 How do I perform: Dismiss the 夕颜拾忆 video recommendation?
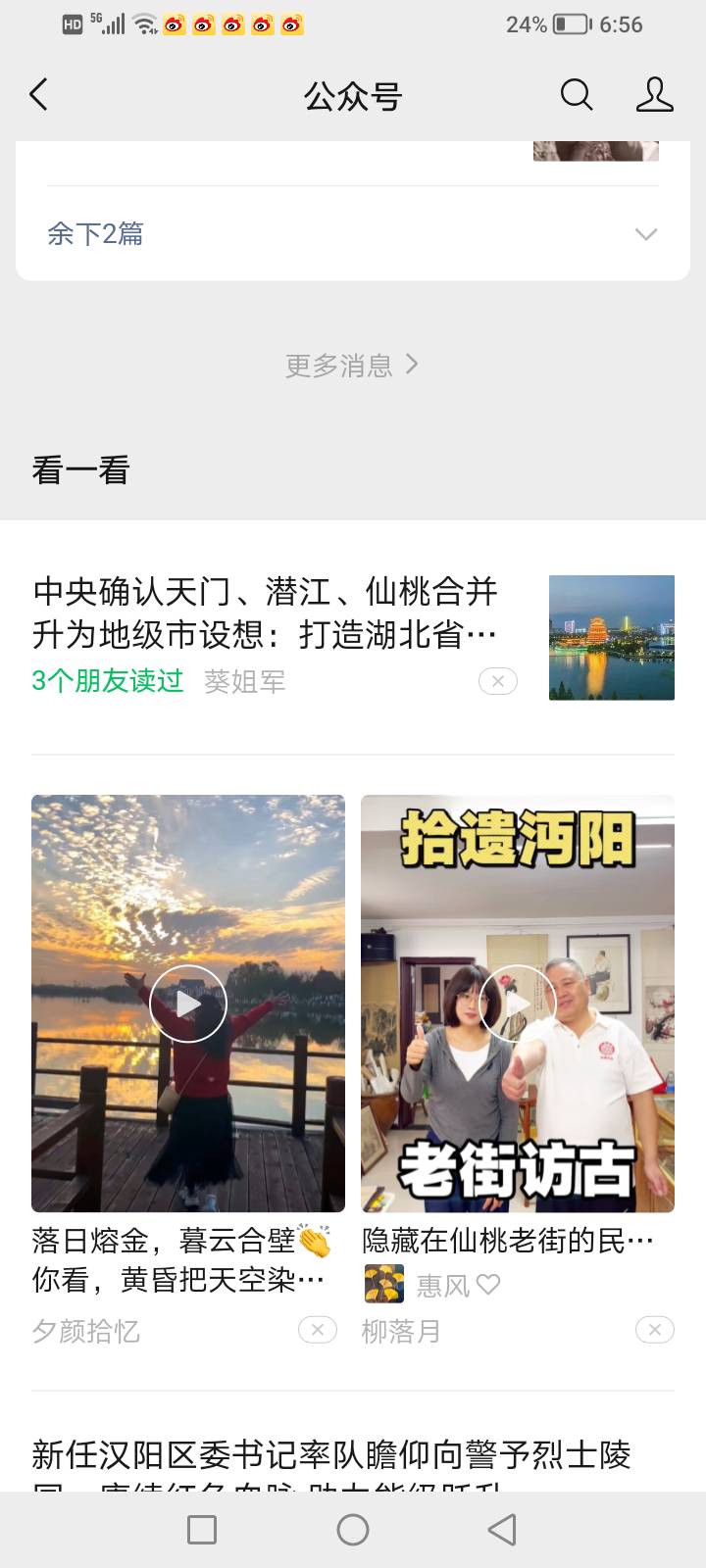[x=318, y=1330]
